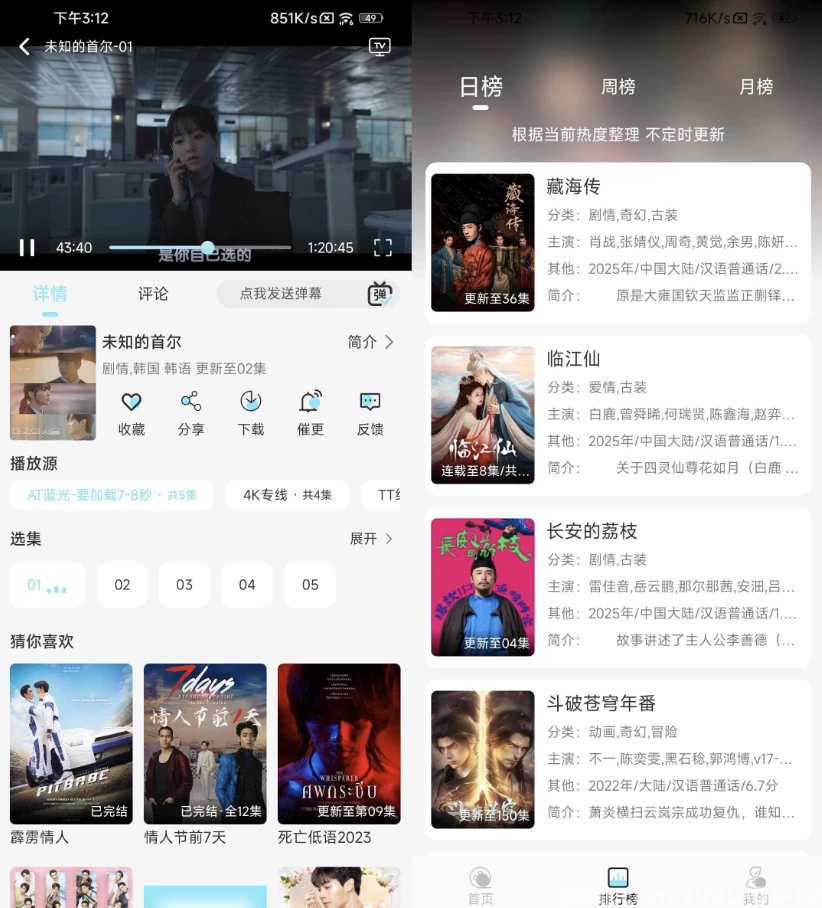This screenshot has height=908, width=822.
Task: Enter fullscreen playback mode
Action: point(382,246)
